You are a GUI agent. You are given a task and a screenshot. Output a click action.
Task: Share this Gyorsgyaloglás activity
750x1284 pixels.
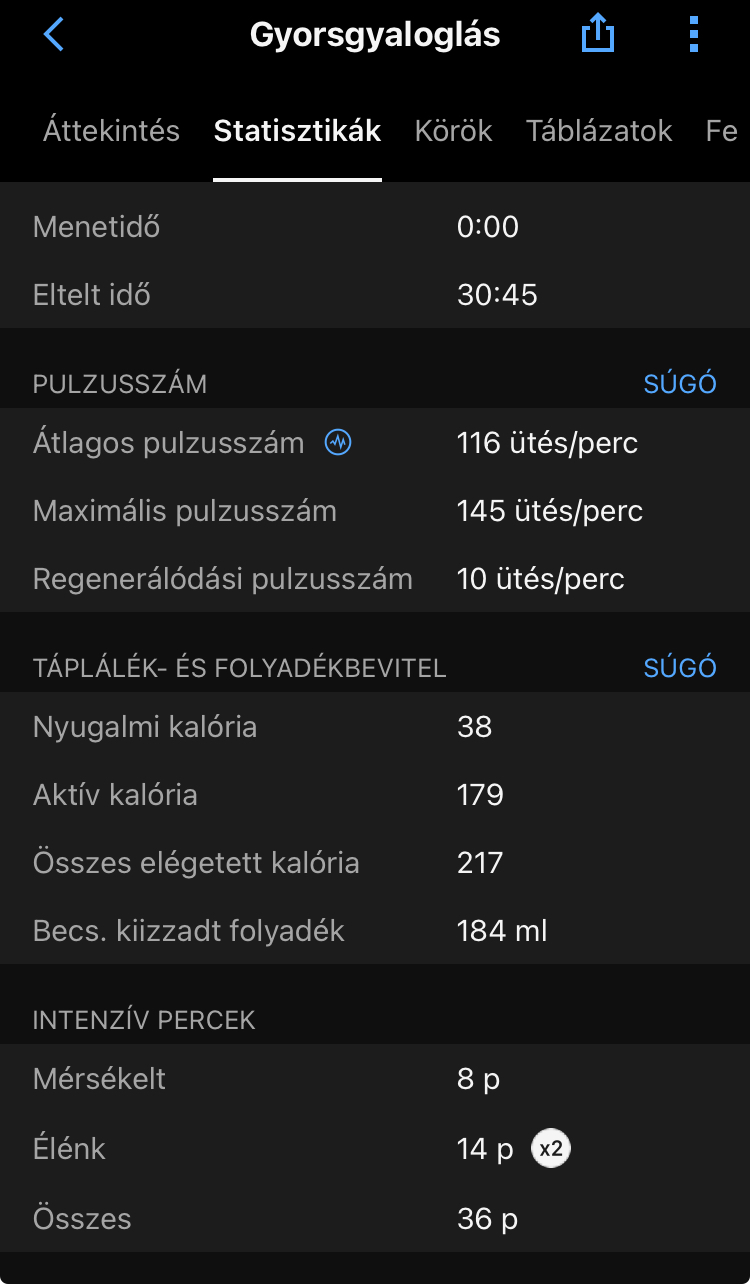tap(597, 36)
